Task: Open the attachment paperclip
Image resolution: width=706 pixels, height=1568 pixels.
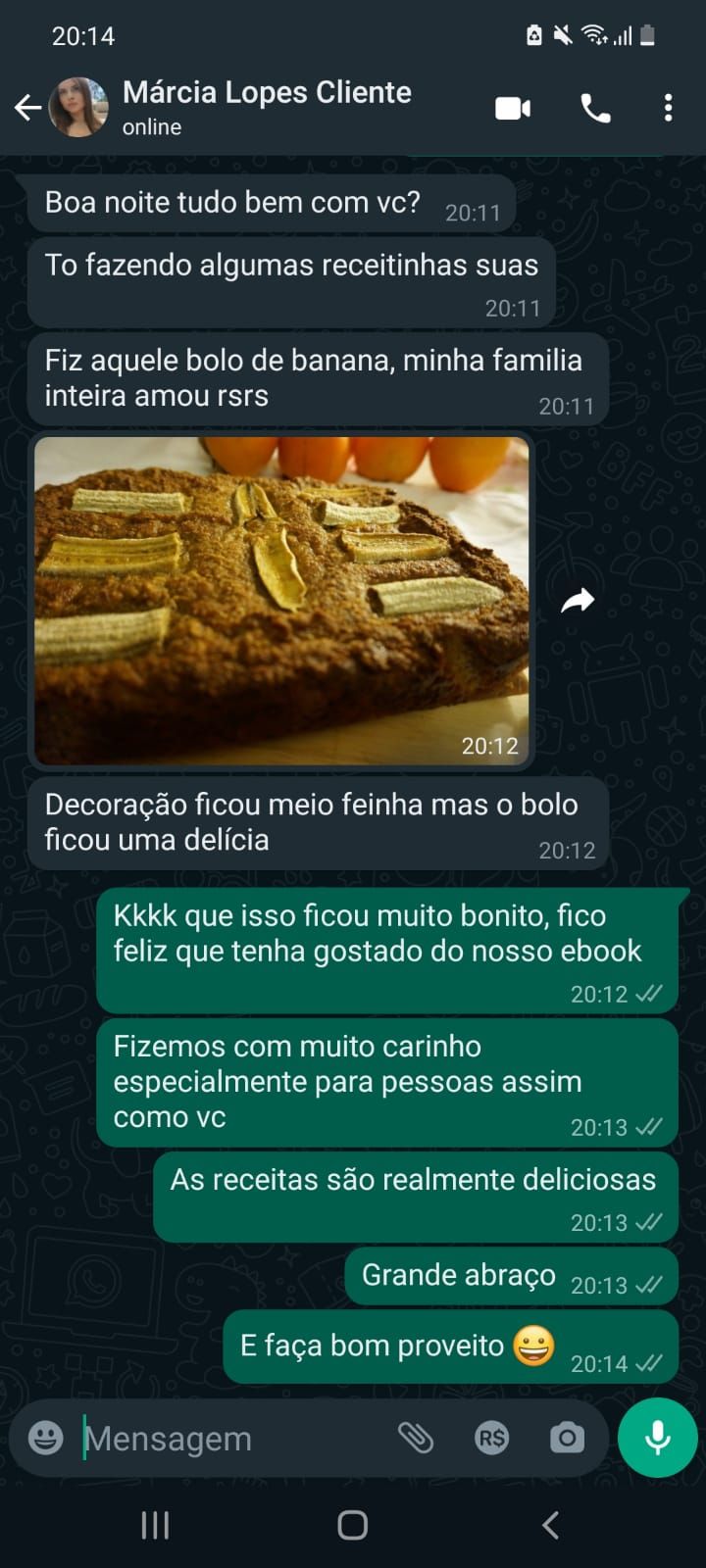Action: coord(416,1438)
